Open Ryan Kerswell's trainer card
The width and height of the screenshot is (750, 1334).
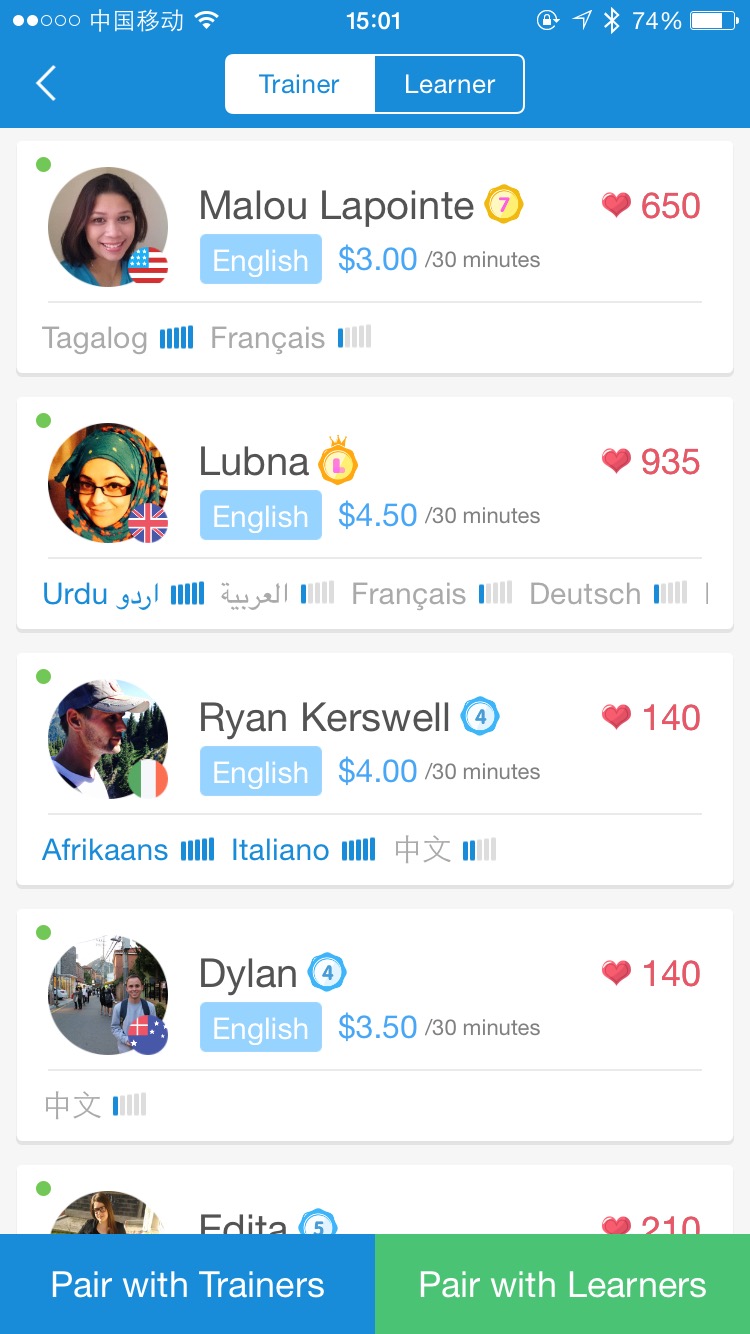(x=375, y=769)
